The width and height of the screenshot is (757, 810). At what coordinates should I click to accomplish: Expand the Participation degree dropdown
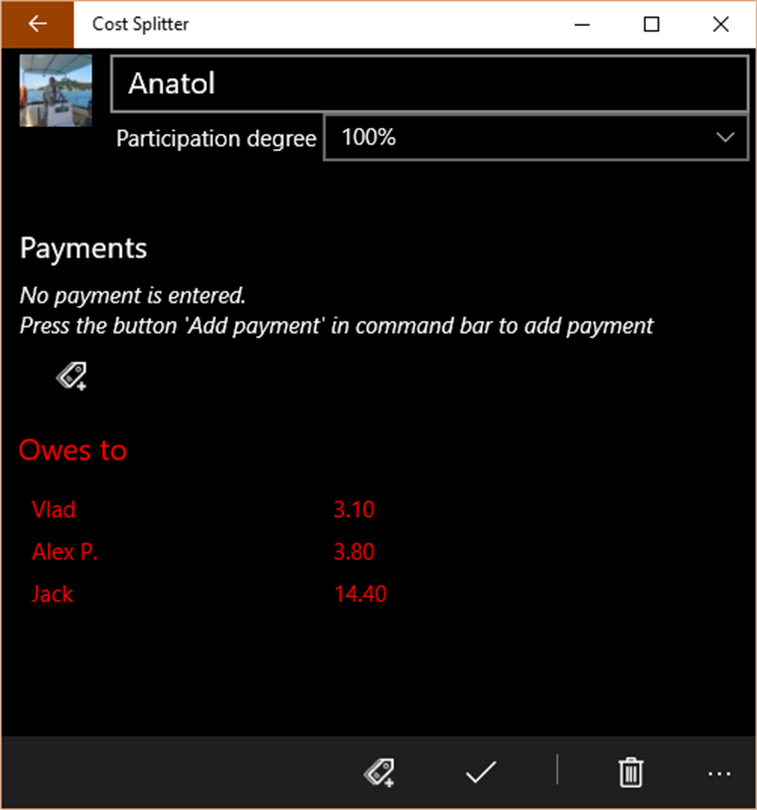pos(535,138)
